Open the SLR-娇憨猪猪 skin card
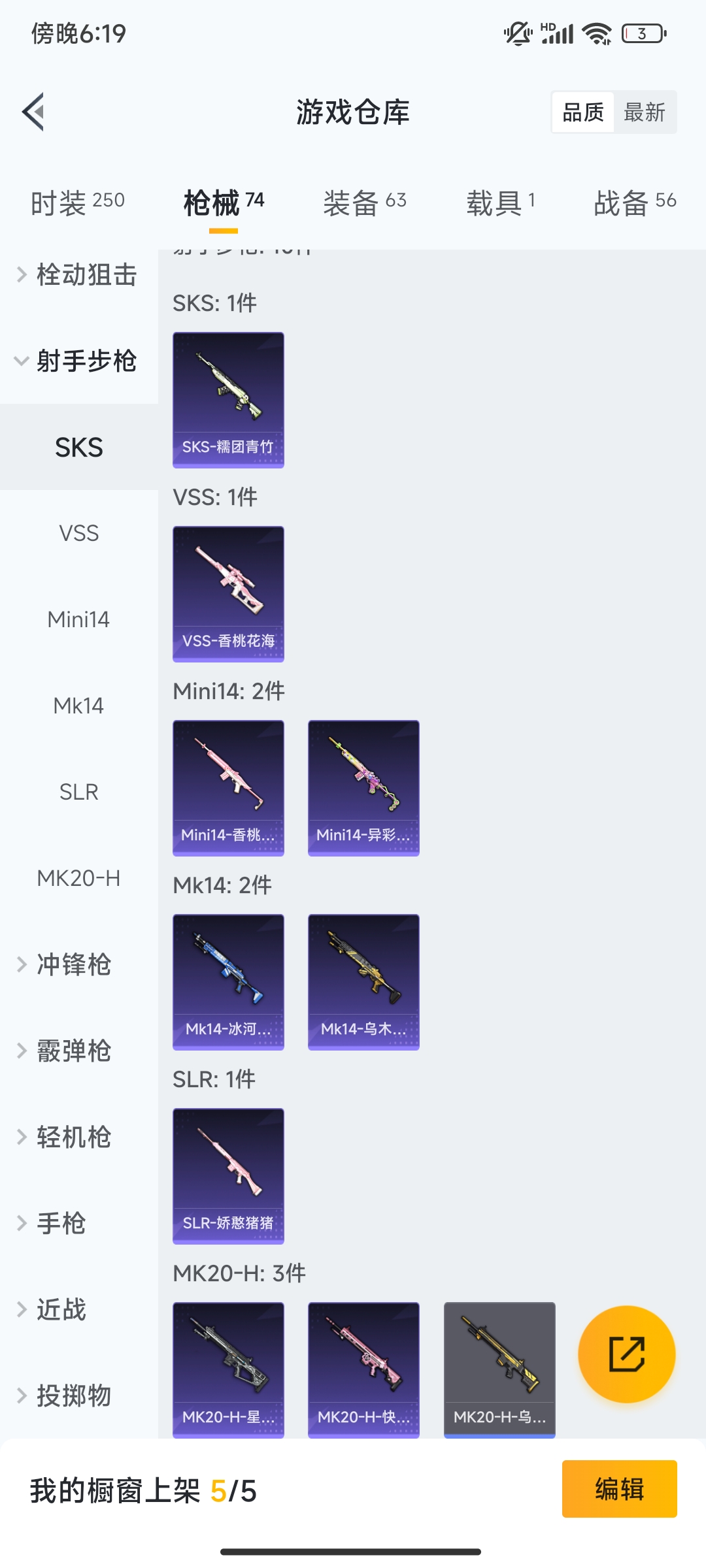Screen dimensions: 706x1568 (x=228, y=1175)
